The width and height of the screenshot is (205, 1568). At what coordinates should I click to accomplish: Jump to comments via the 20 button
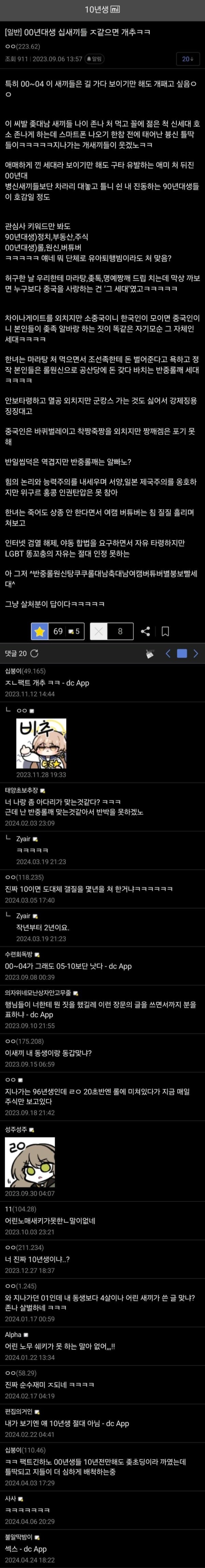tap(187, 59)
